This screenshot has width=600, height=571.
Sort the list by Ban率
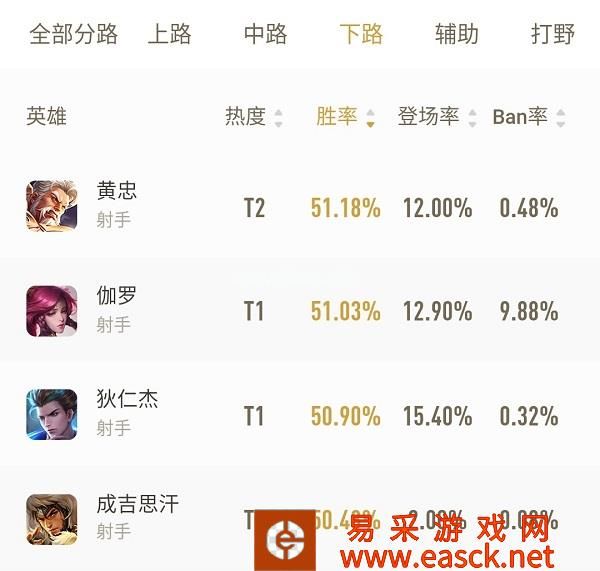528,117
